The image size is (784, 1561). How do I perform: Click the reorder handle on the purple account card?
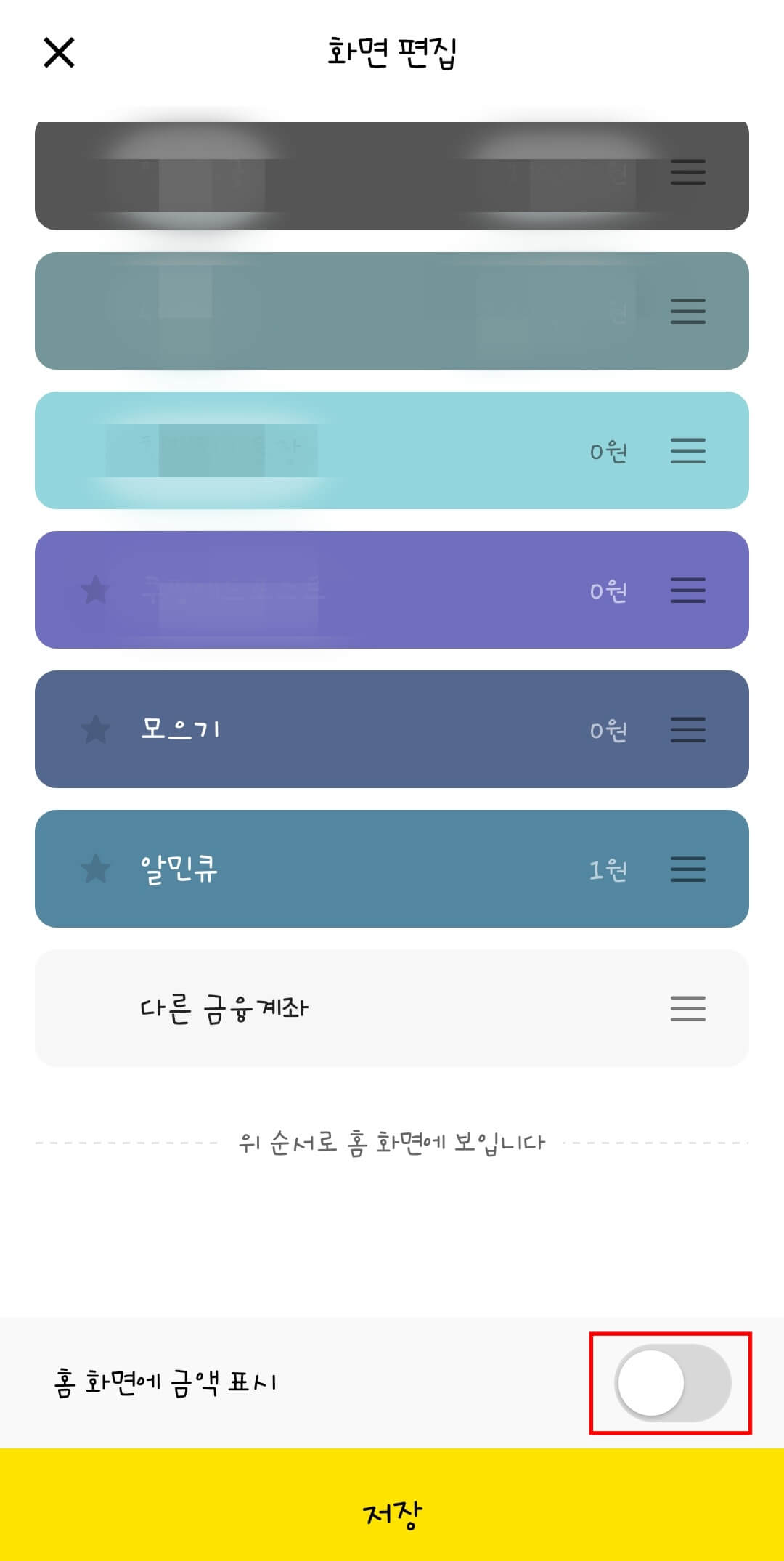point(687,591)
